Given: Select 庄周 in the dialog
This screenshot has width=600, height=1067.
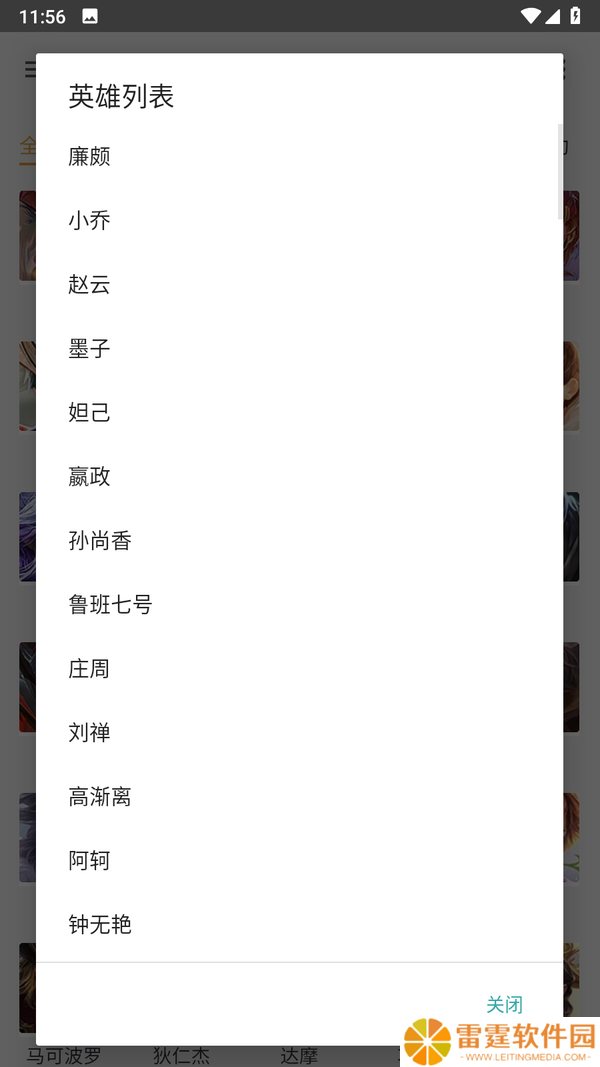Looking at the screenshot, I should coord(299,668).
